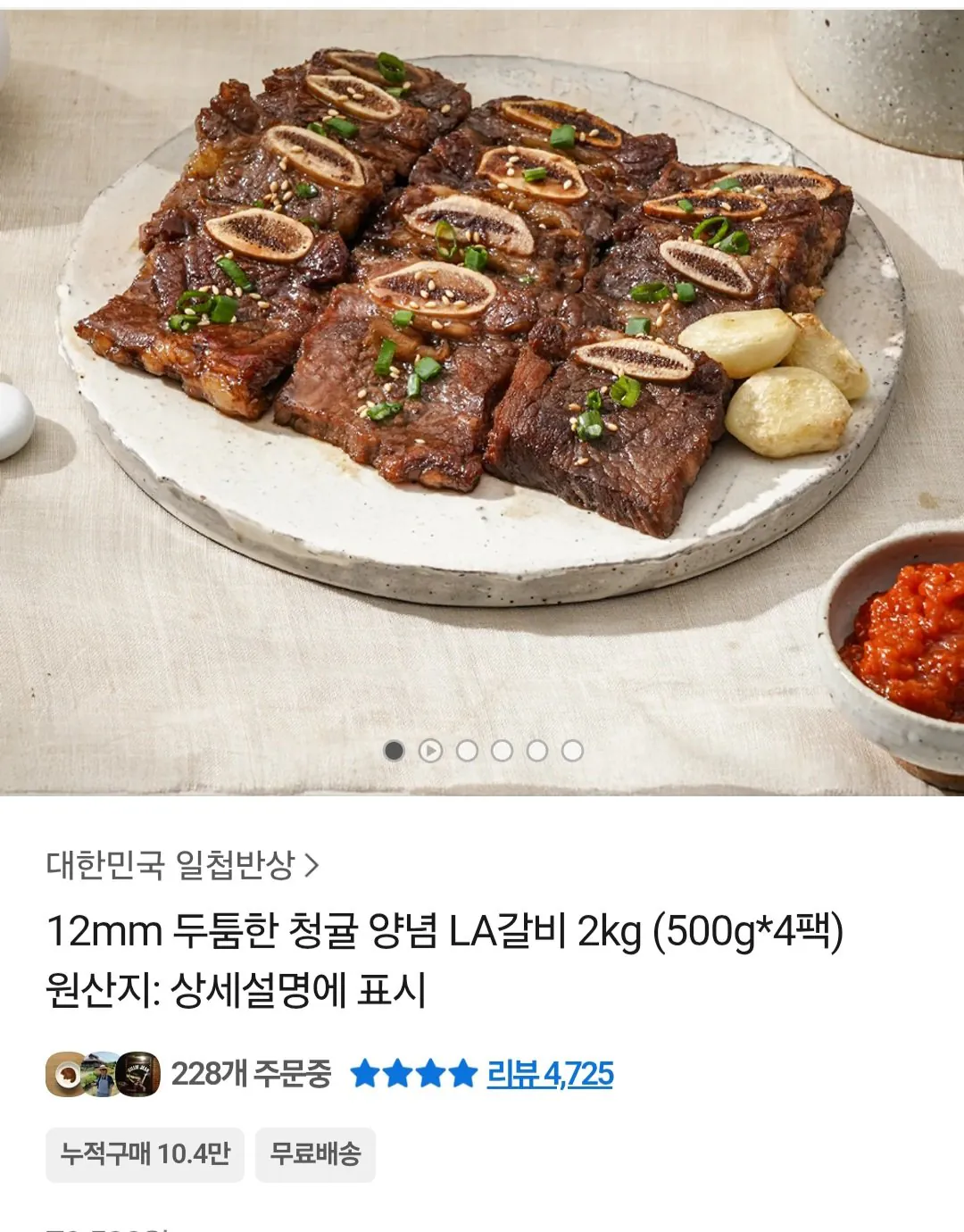Toggle the currently active carousel dot

[393, 750]
